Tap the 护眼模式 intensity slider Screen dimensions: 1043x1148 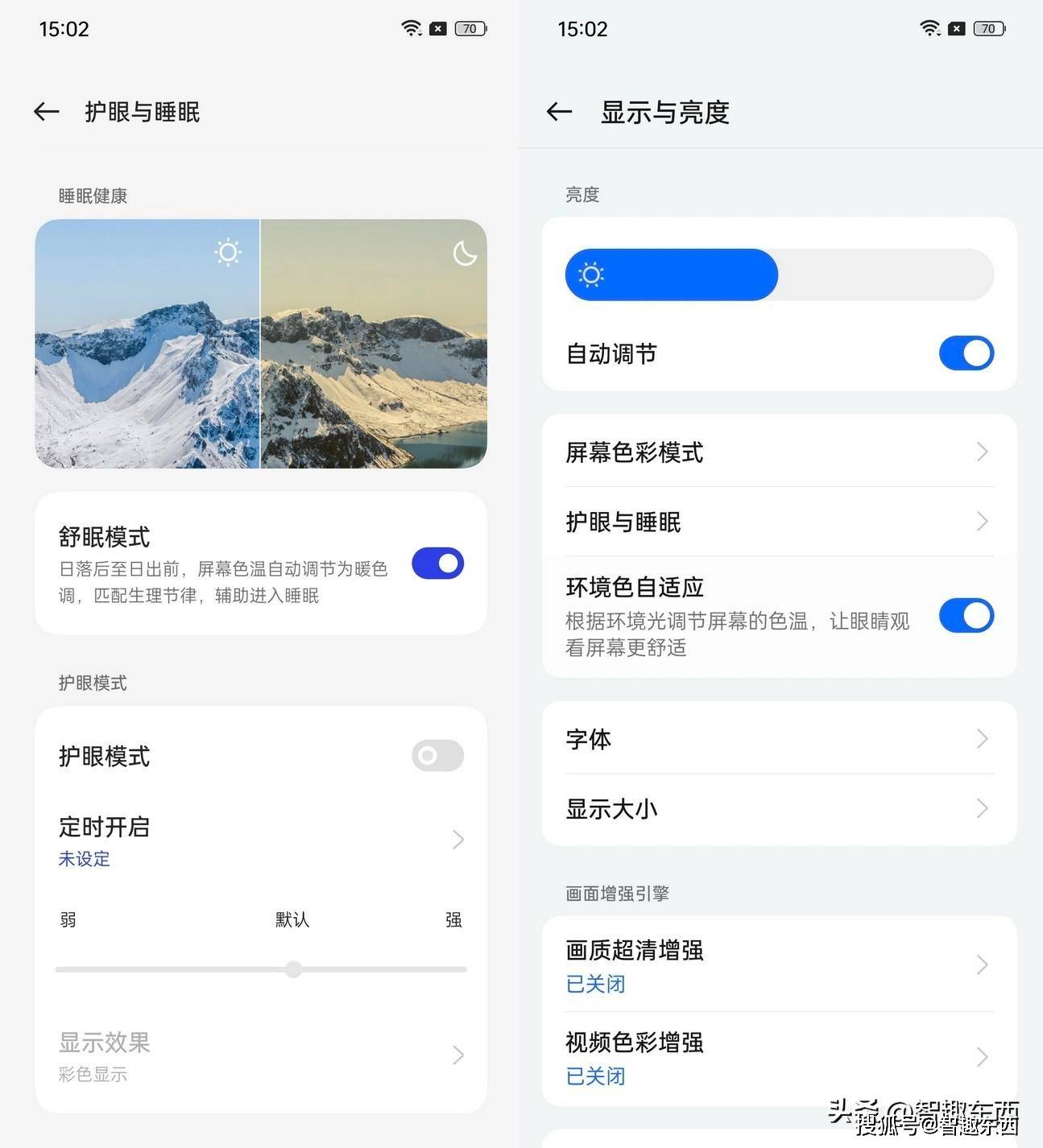[x=293, y=969]
